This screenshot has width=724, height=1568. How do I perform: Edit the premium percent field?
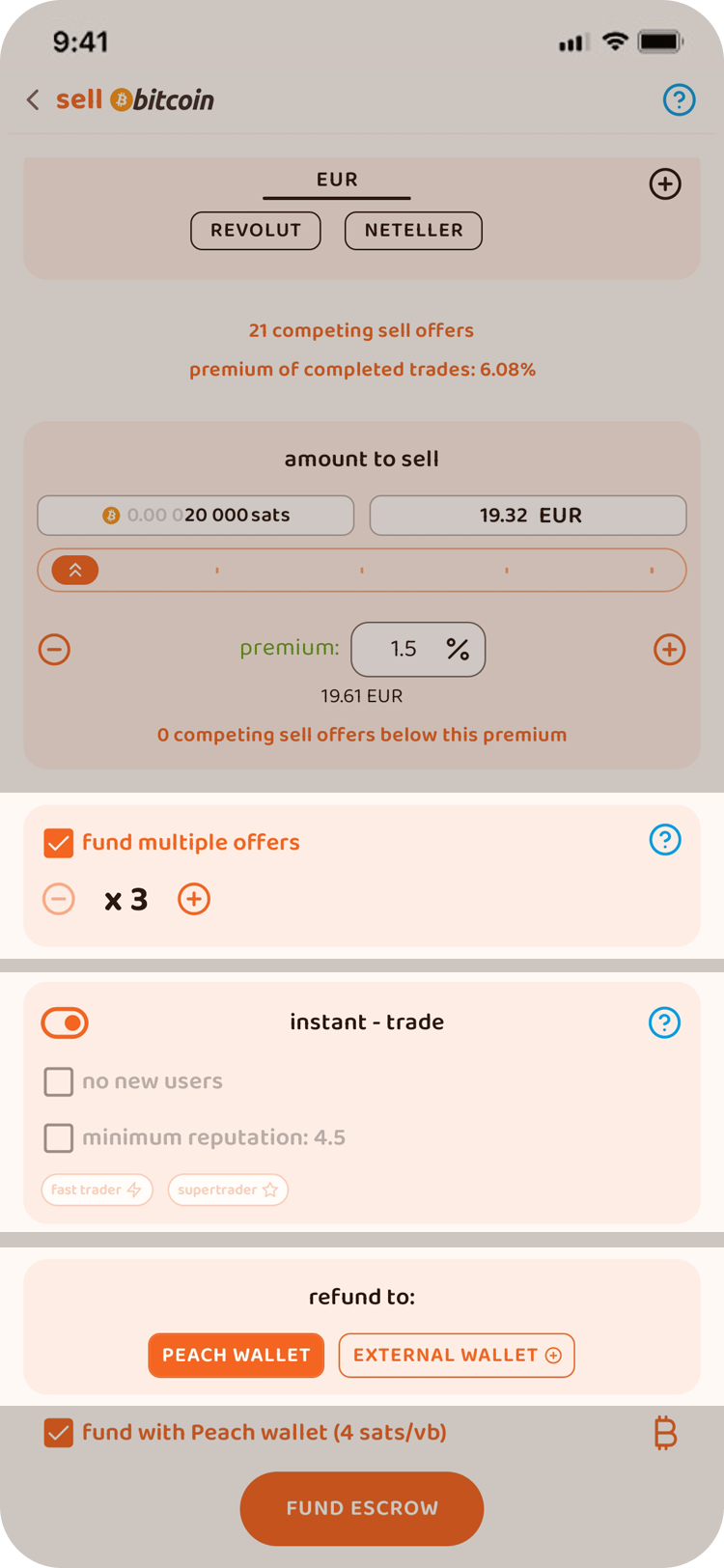point(418,649)
